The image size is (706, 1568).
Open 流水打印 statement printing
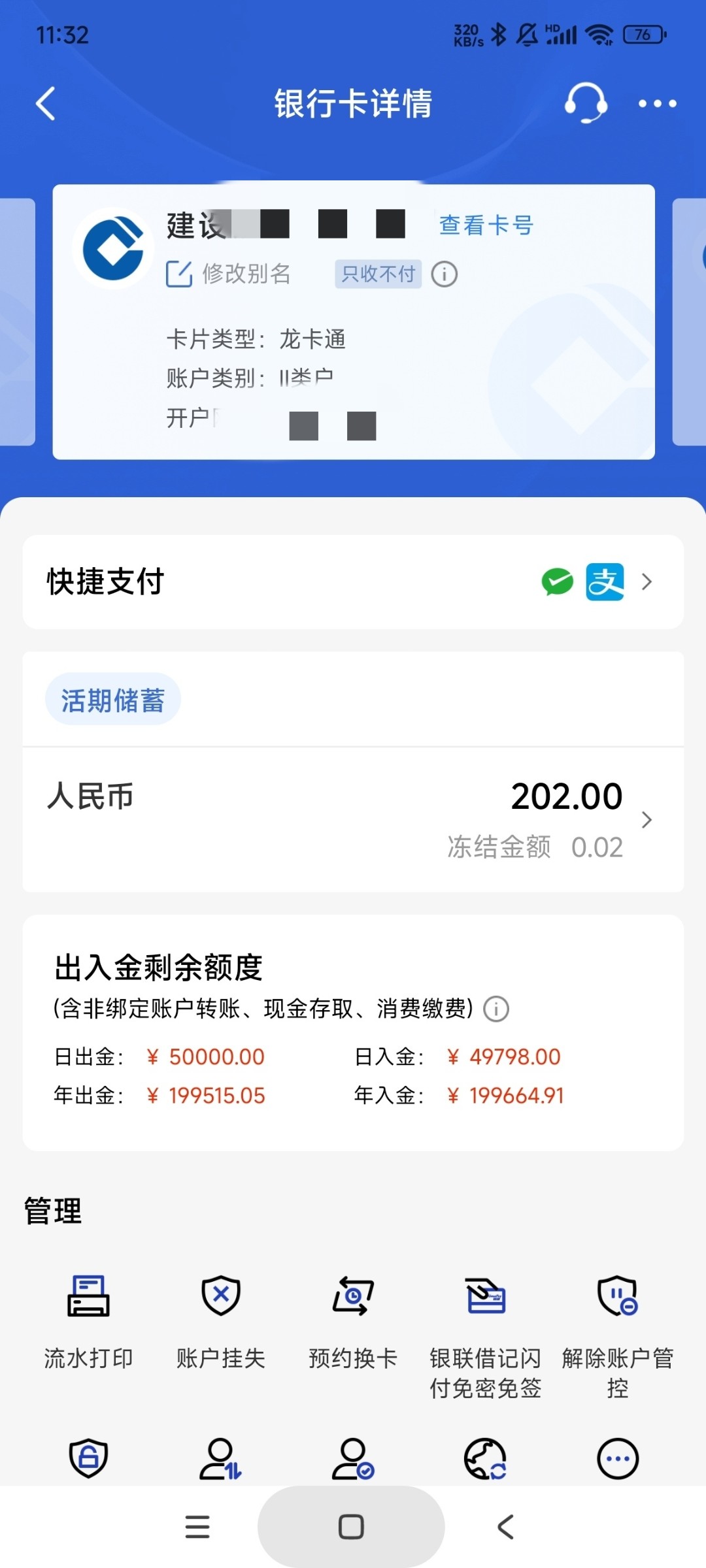click(x=88, y=1318)
